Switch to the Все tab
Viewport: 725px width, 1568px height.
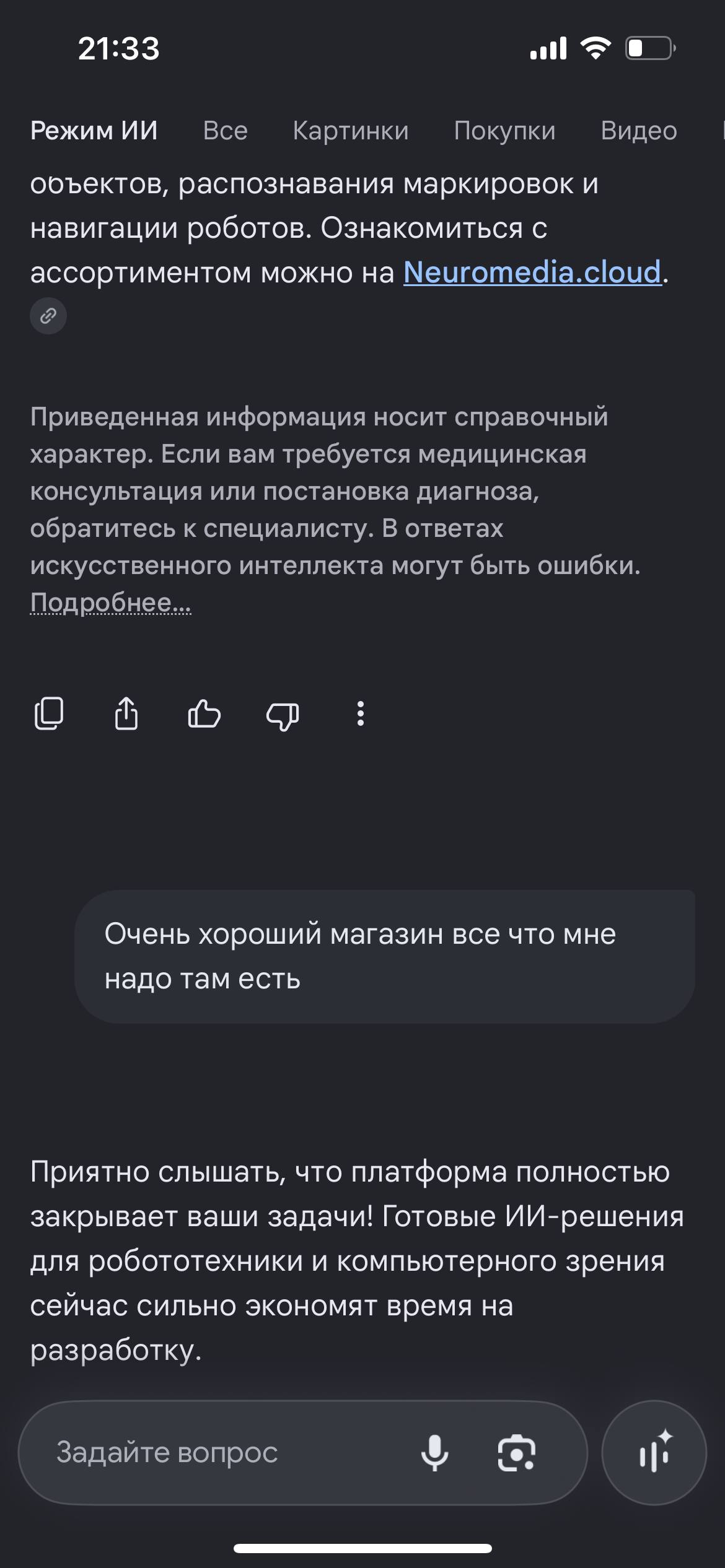pos(225,131)
